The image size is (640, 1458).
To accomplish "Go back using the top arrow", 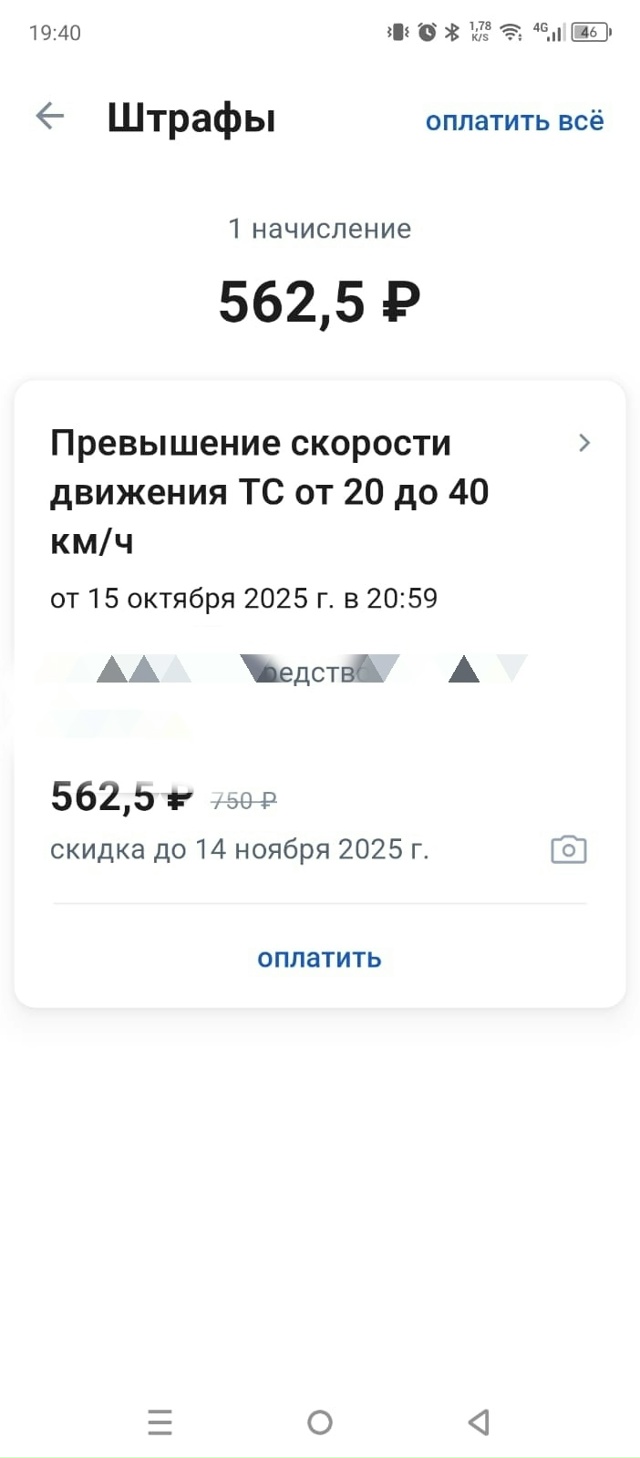I will (49, 117).
